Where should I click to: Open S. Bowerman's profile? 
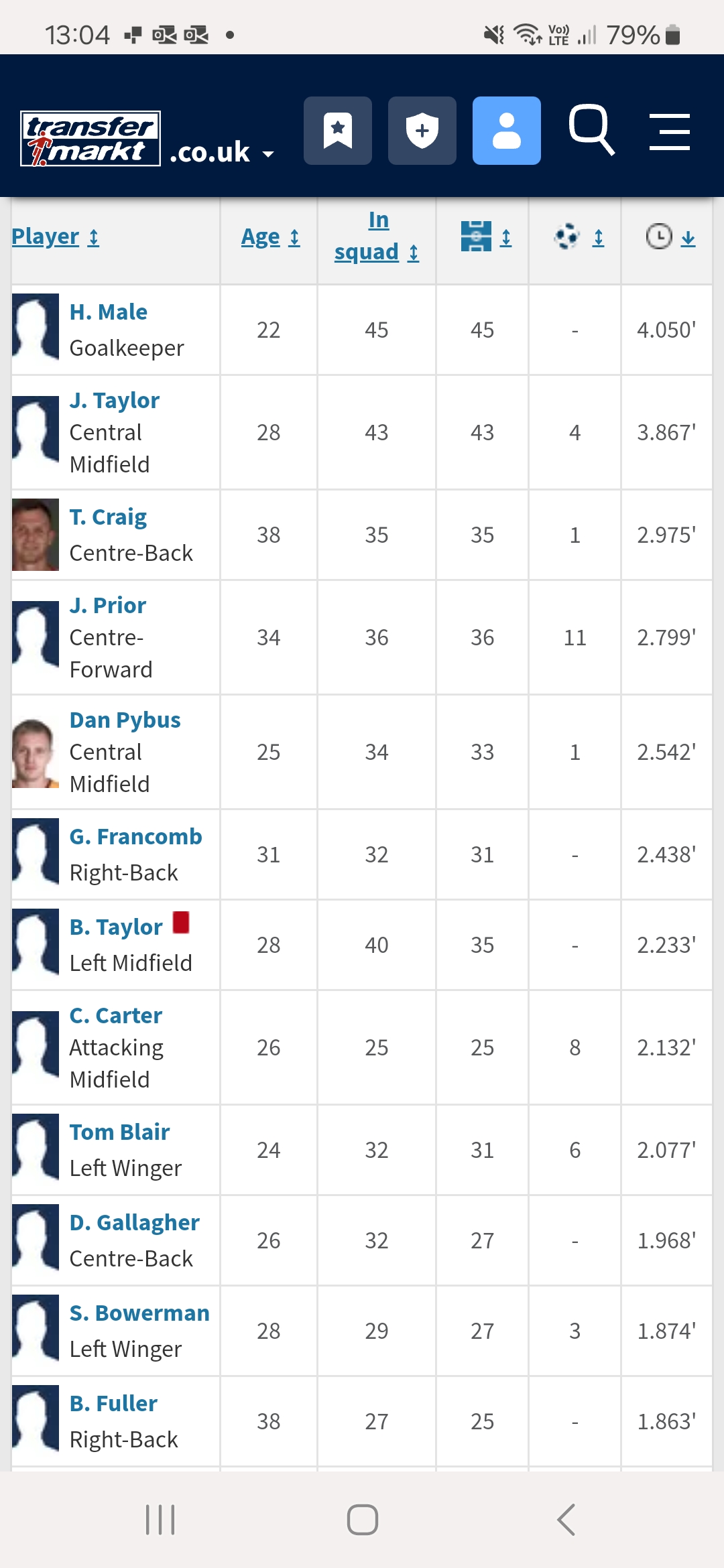click(139, 1313)
